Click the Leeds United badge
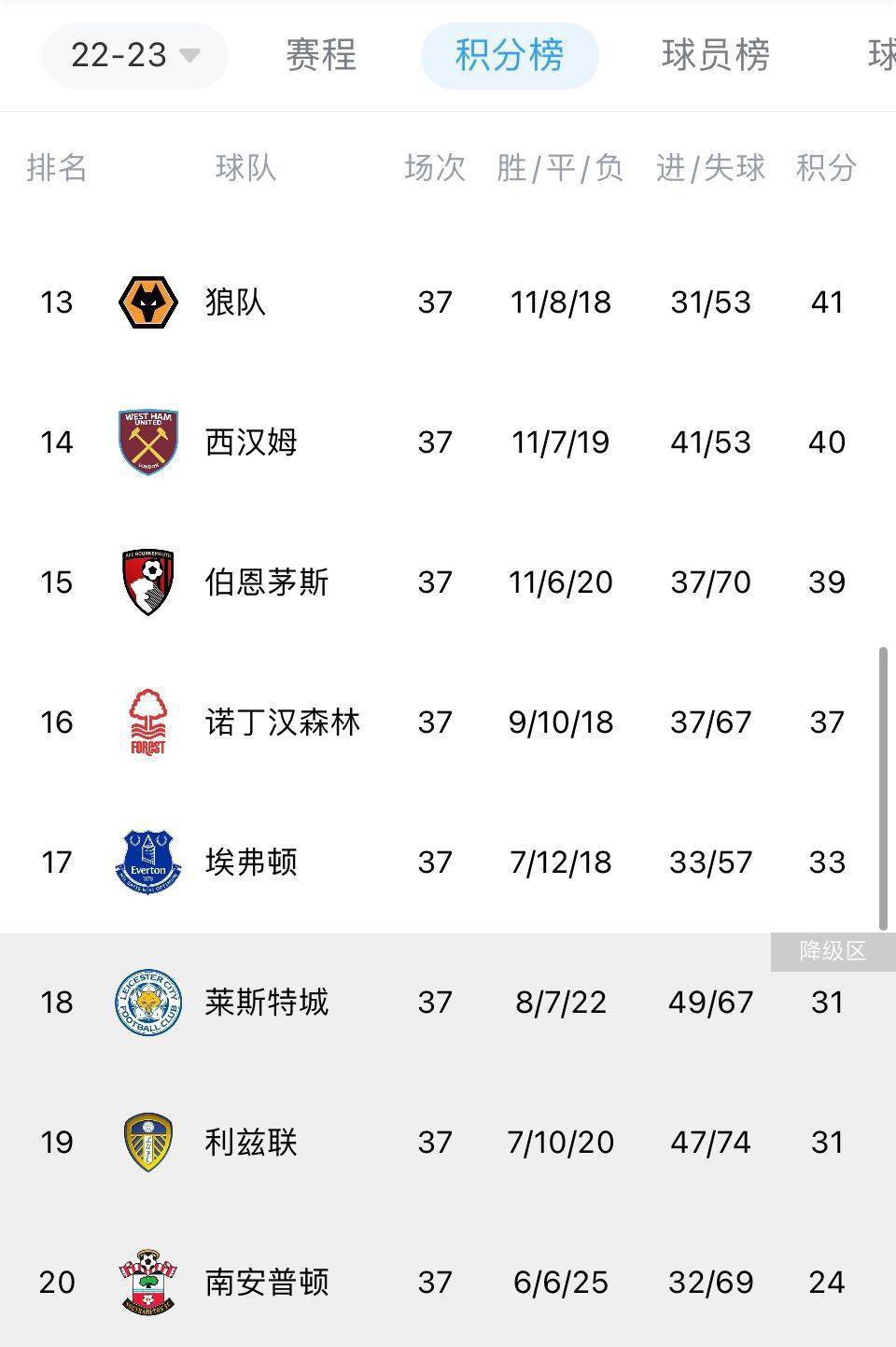 (x=147, y=1142)
